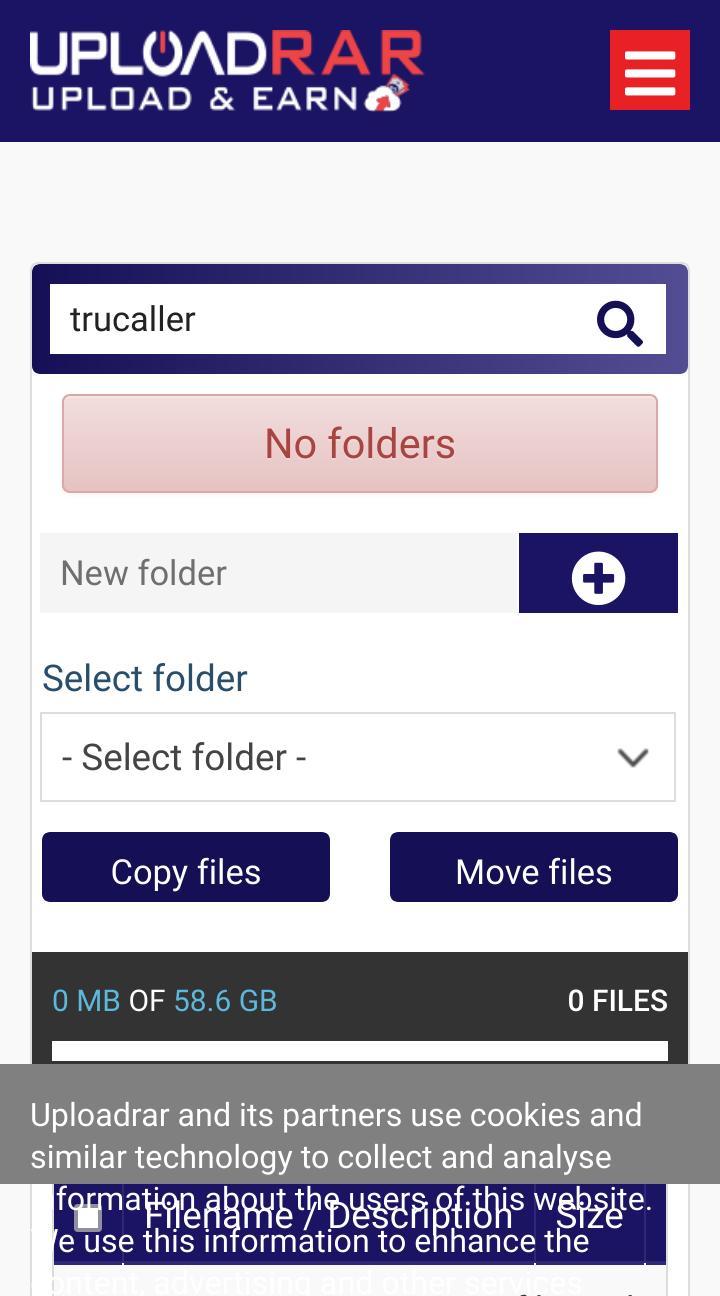Click the chevron on the folder selector
This screenshot has height=1296, width=720.
click(632, 758)
